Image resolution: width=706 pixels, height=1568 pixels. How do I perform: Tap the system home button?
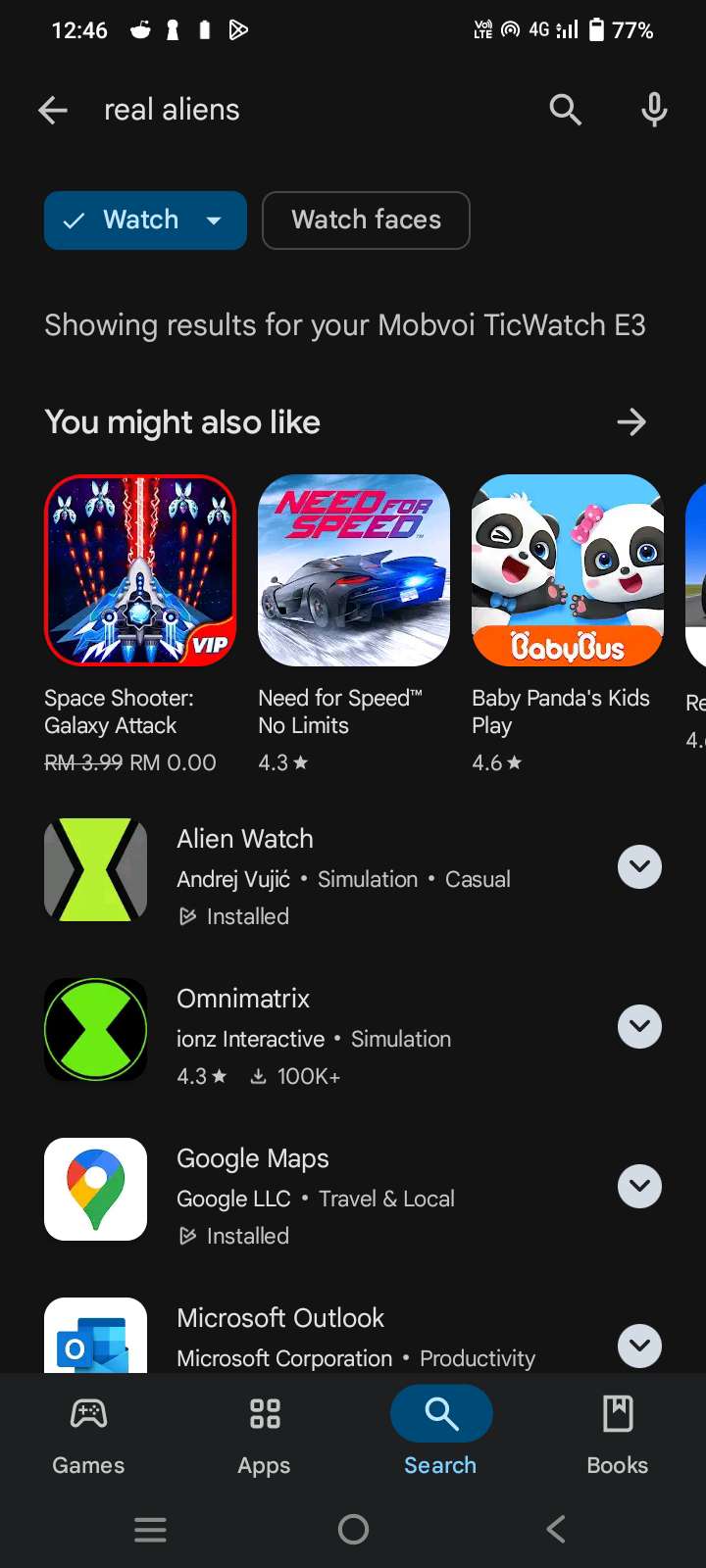click(x=353, y=1529)
